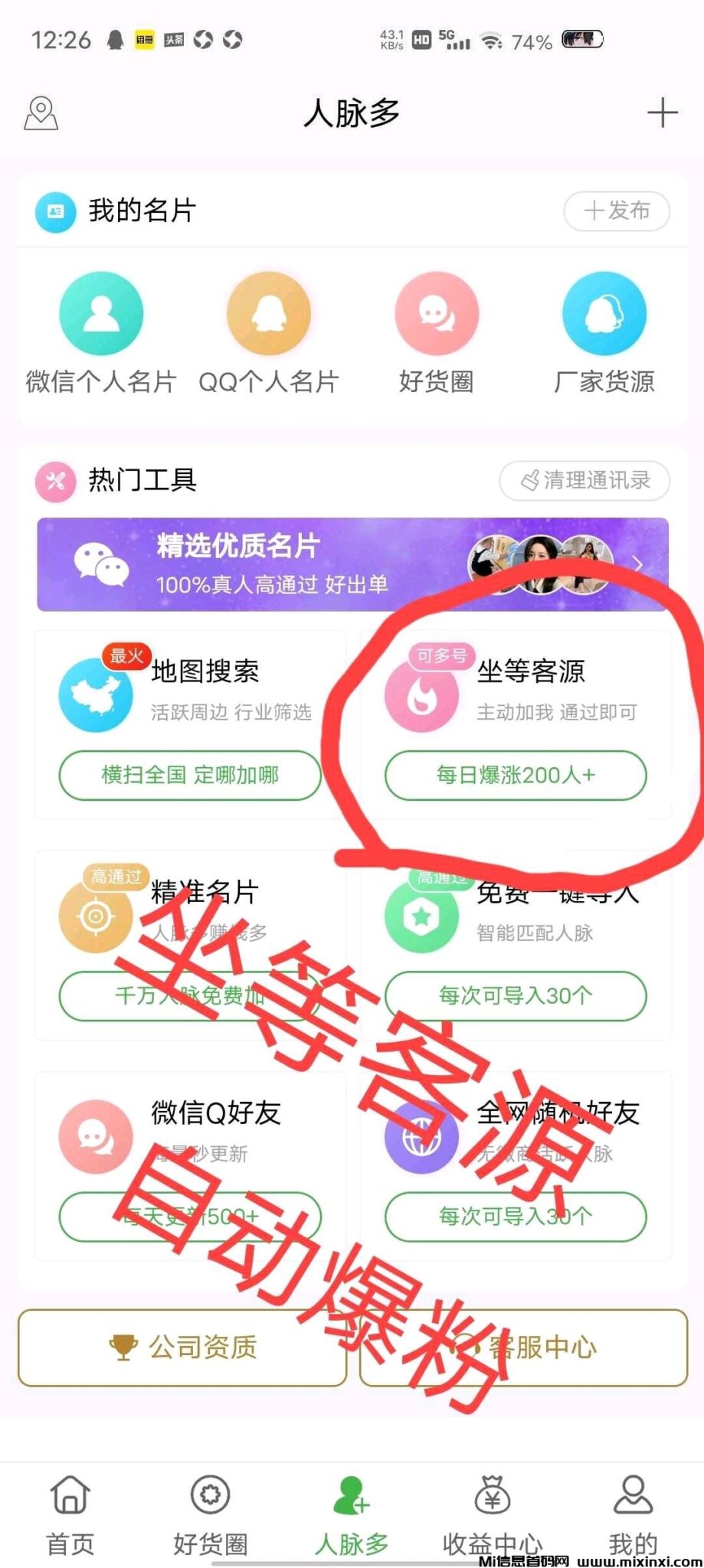Open the 地图搜索 map tool icon

95,694
